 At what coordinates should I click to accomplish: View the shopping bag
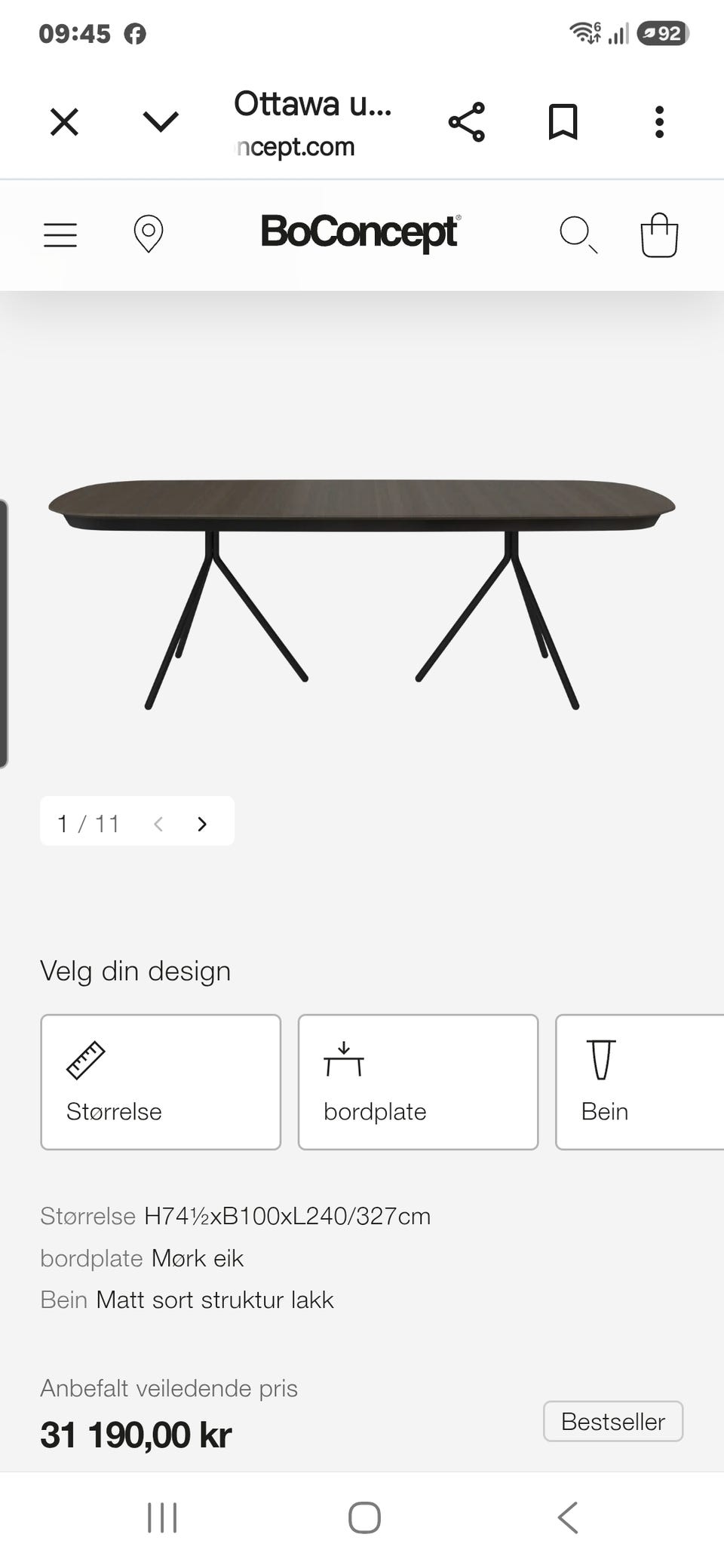pyautogui.click(x=659, y=235)
